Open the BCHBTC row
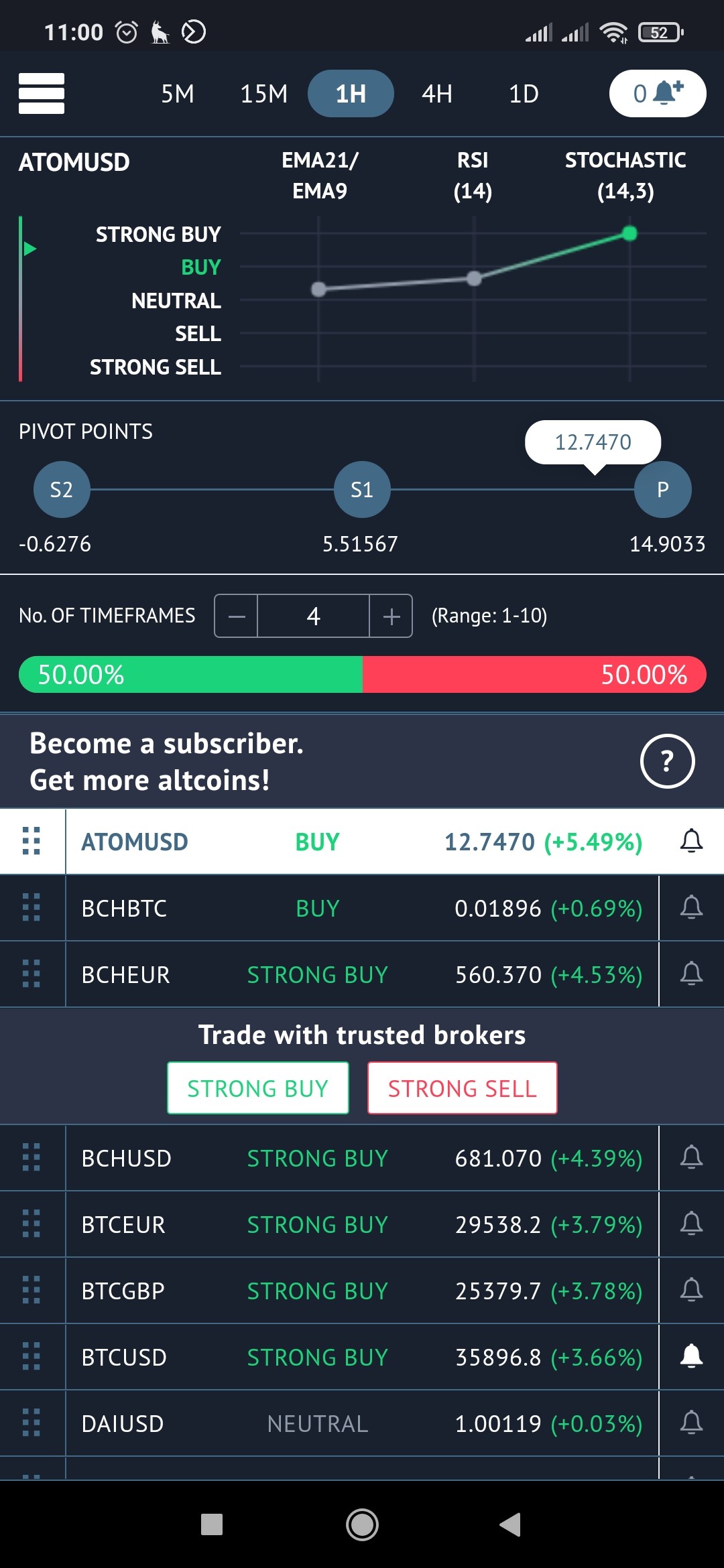This screenshot has width=724, height=1568. [362, 908]
